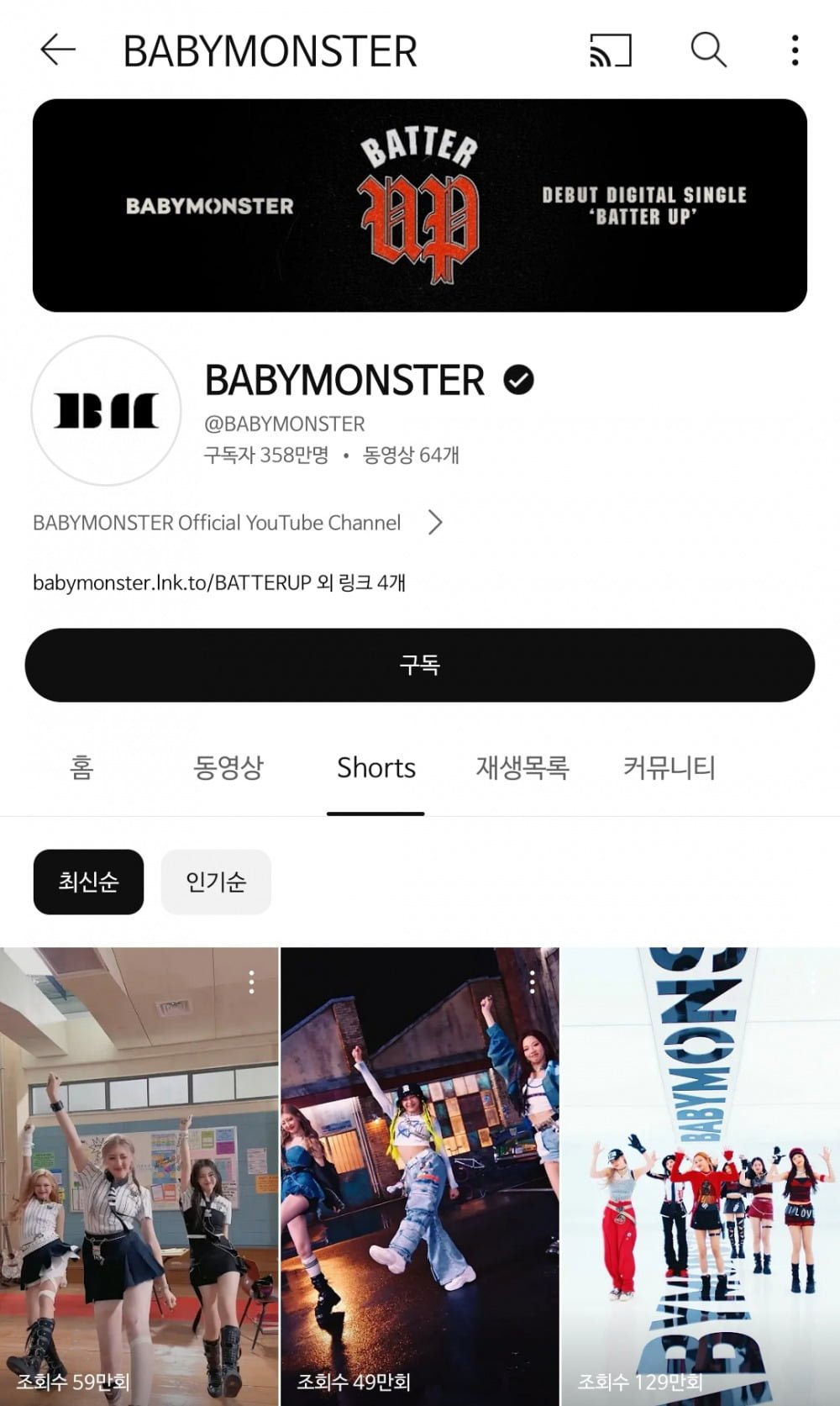
Task: Switch to the 동영상 tab
Action: (228, 767)
